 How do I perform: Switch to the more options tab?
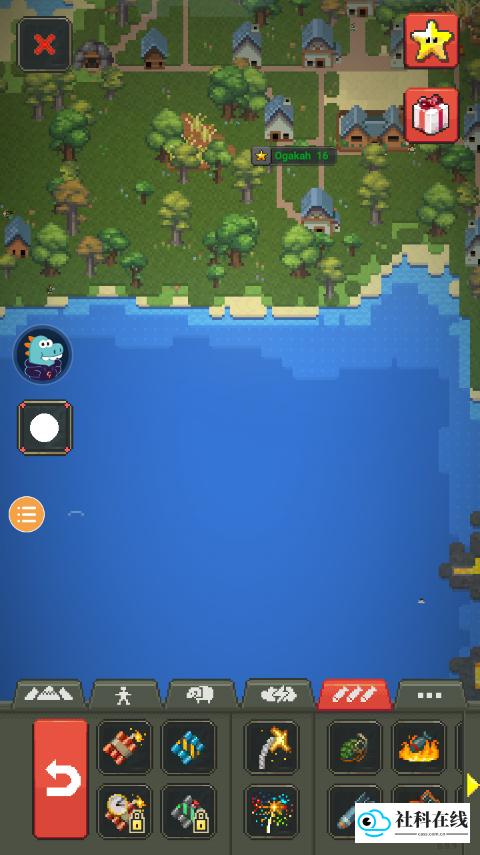[x=430, y=695]
